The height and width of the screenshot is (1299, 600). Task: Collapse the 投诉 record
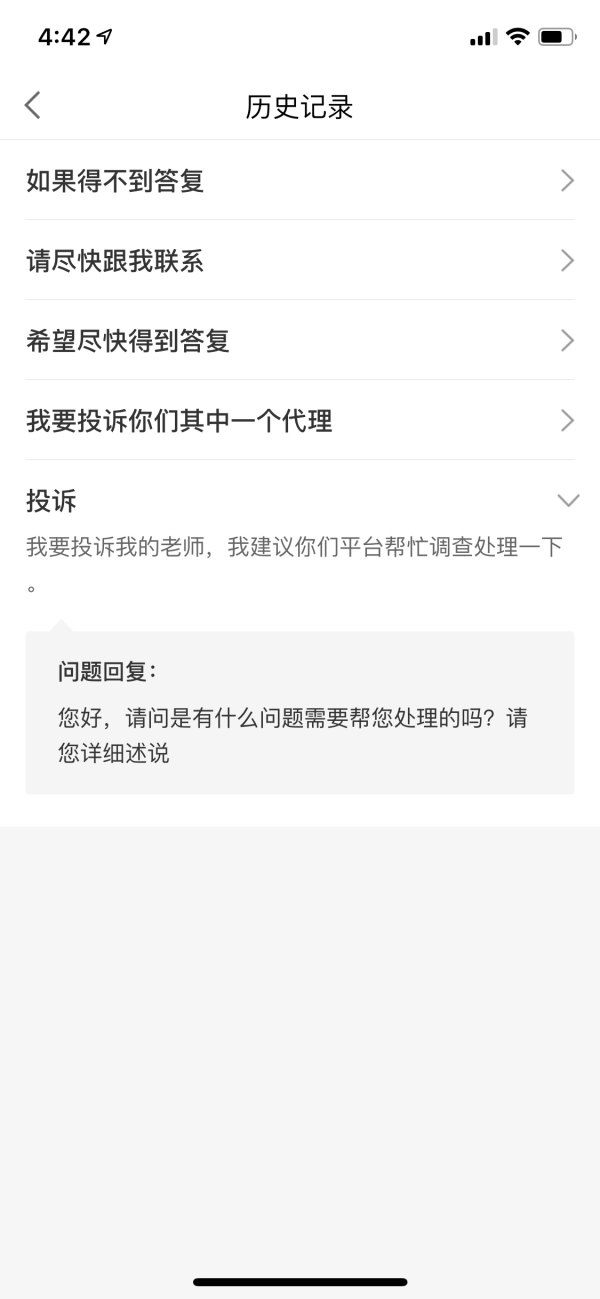pyautogui.click(x=566, y=500)
